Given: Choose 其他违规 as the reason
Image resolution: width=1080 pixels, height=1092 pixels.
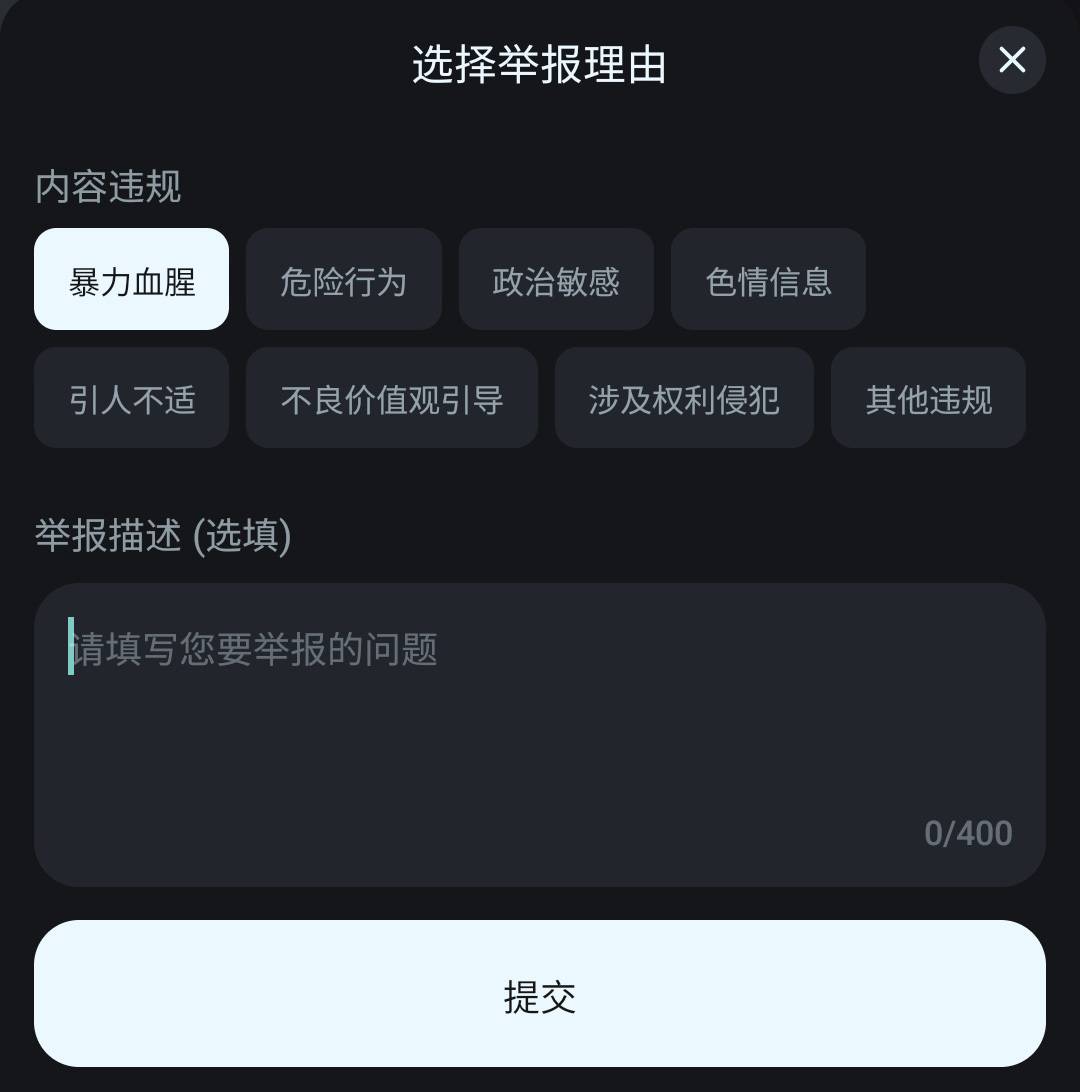Looking at the screenshot, I should point(928,399).
